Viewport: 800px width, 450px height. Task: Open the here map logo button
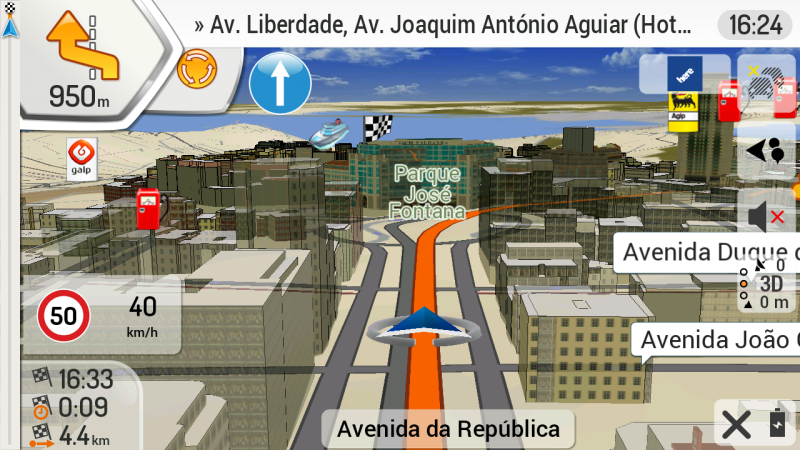point(685,73)
